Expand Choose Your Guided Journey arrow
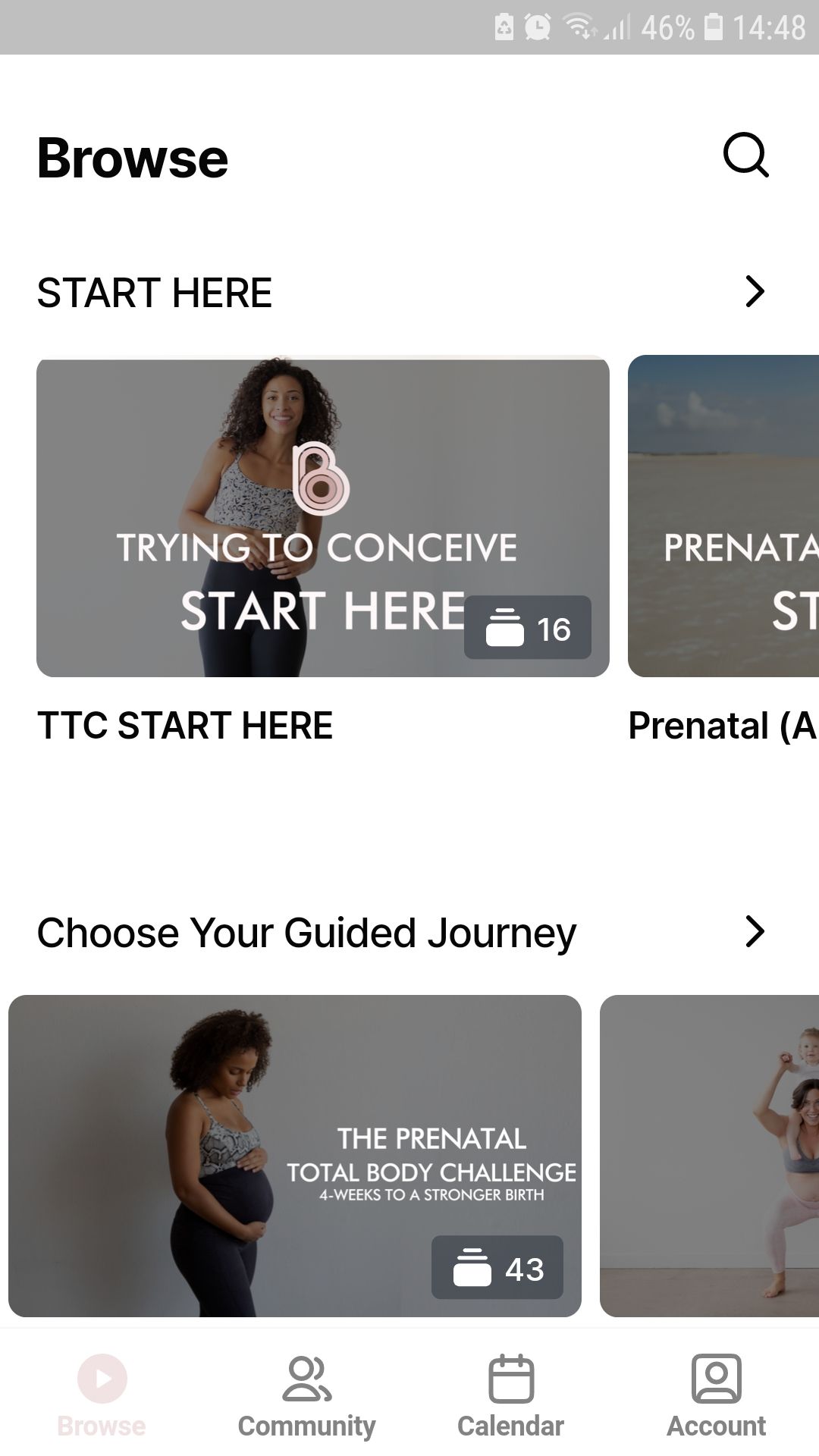The height and width of the screenshot is (1456, 819). pos(755,931)
